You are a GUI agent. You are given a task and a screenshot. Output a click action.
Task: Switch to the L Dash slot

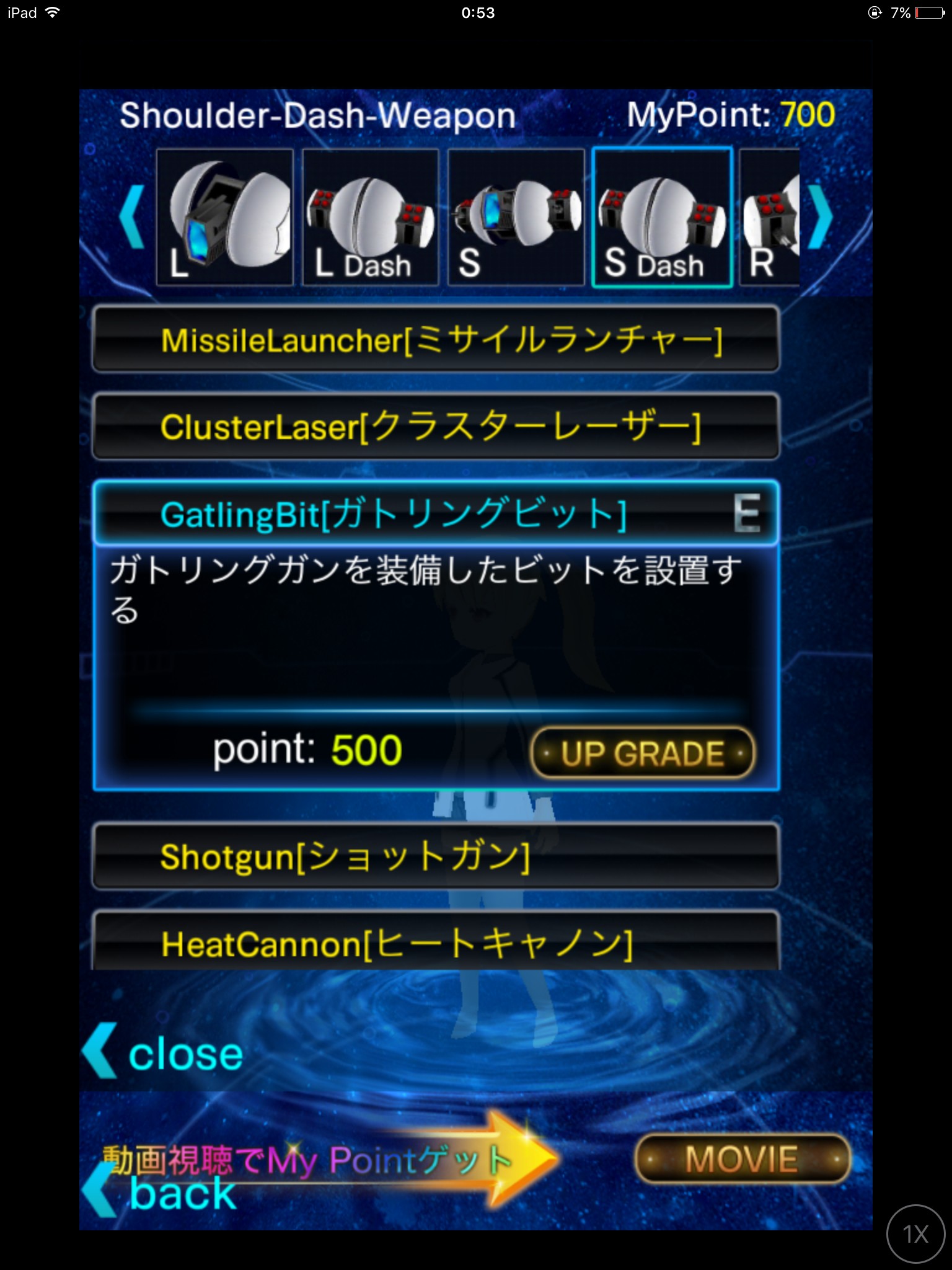(x=370, y=217)
